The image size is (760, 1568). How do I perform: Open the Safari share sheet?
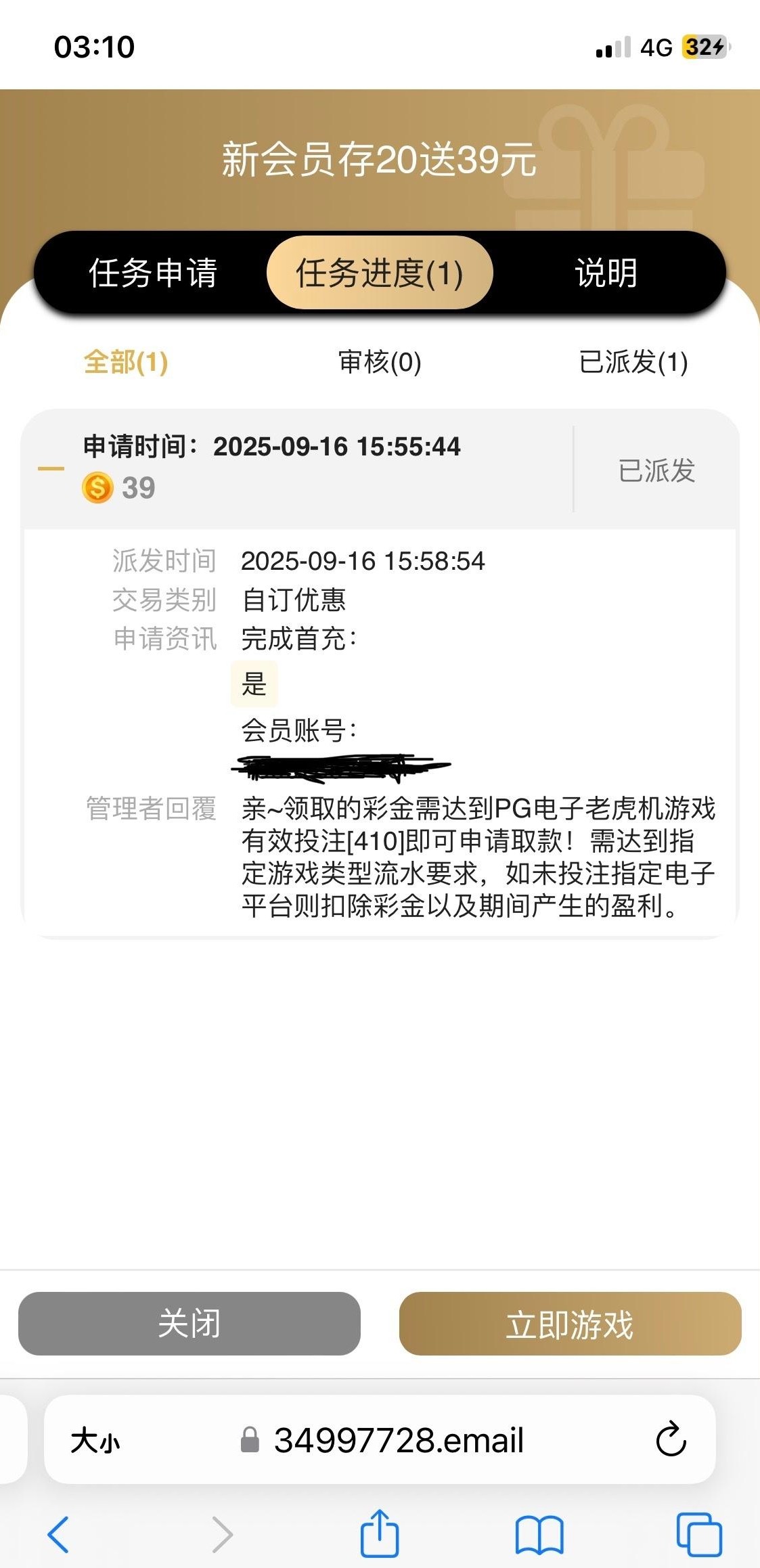380,1533
